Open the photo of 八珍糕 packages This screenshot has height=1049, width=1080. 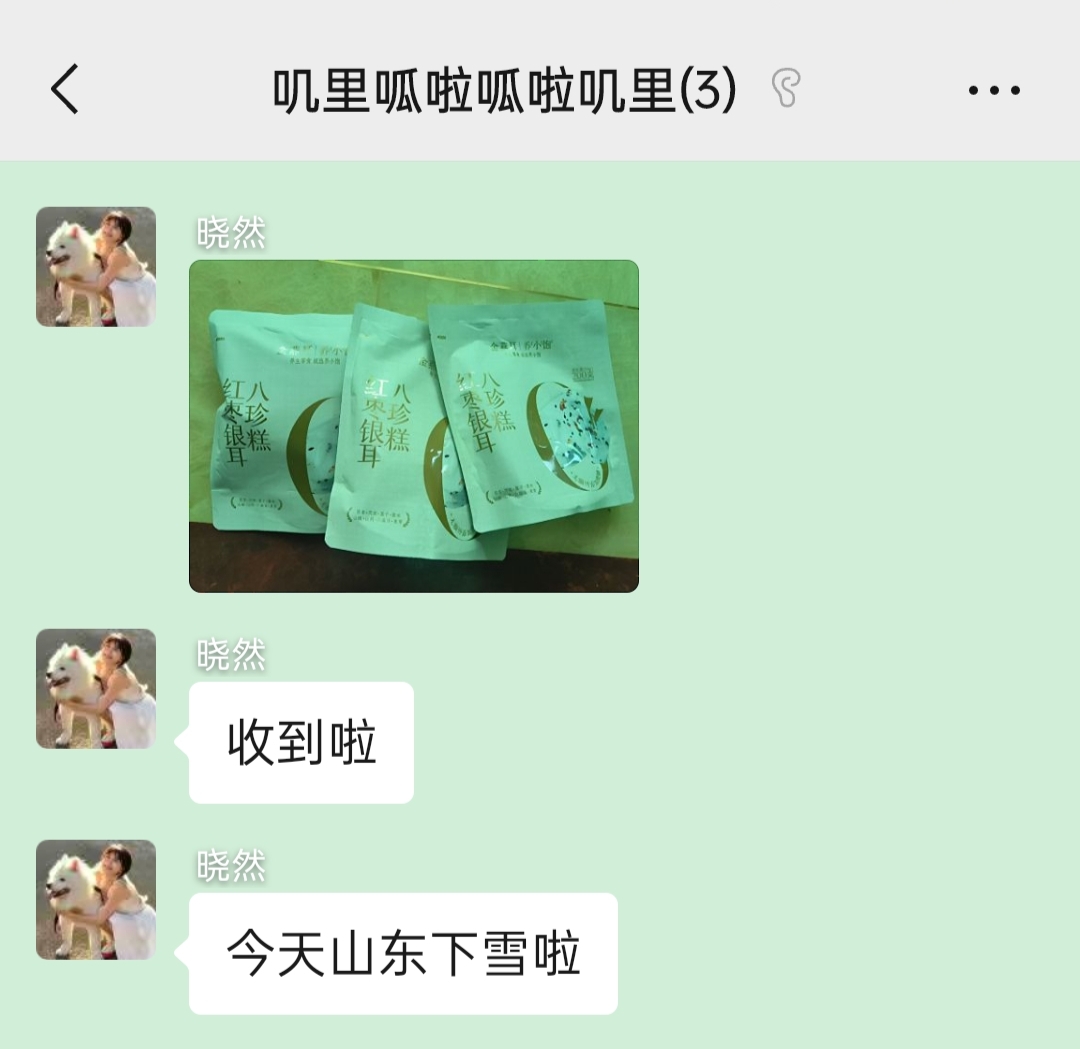coord(413,426)
